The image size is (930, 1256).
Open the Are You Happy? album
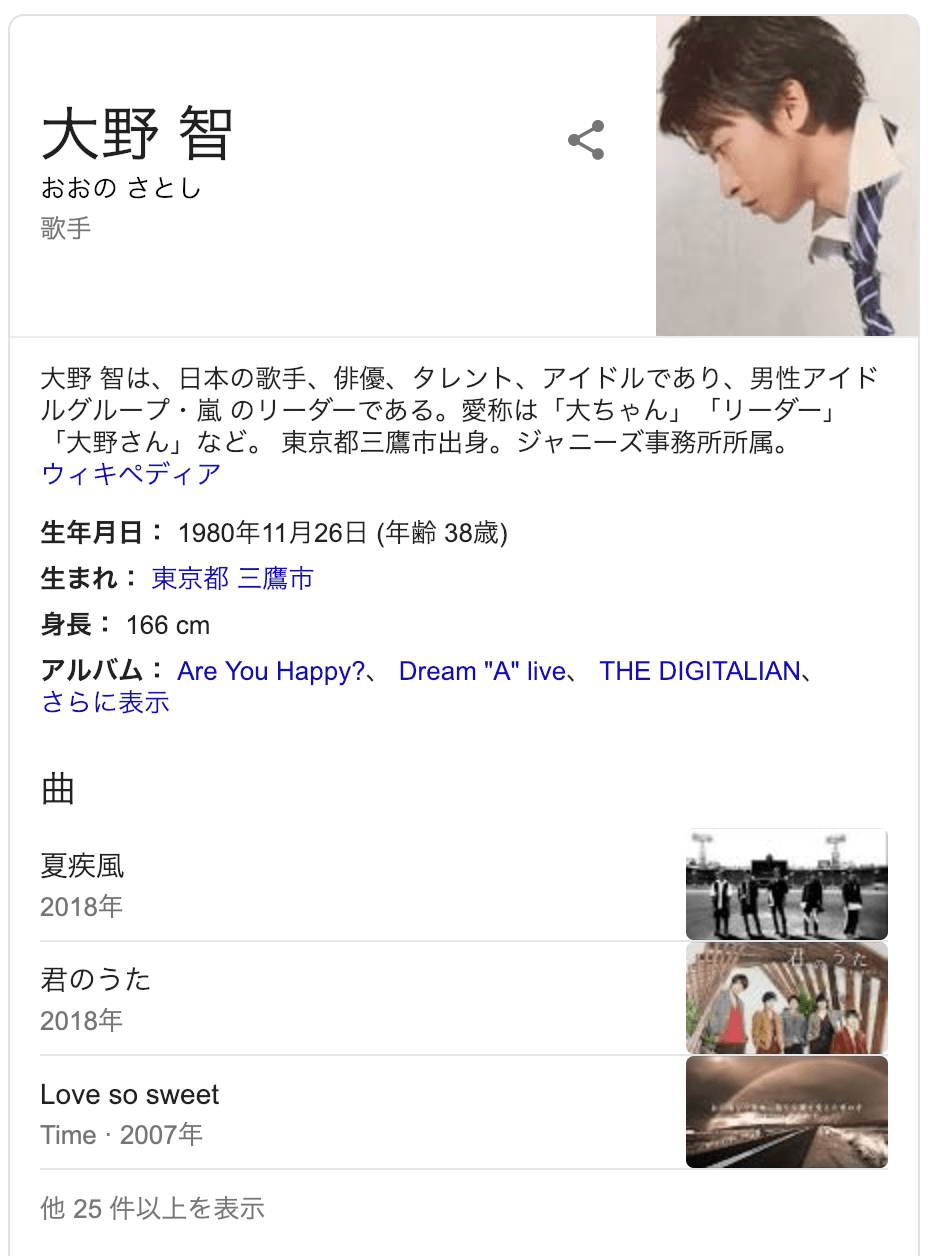point(270,671)
